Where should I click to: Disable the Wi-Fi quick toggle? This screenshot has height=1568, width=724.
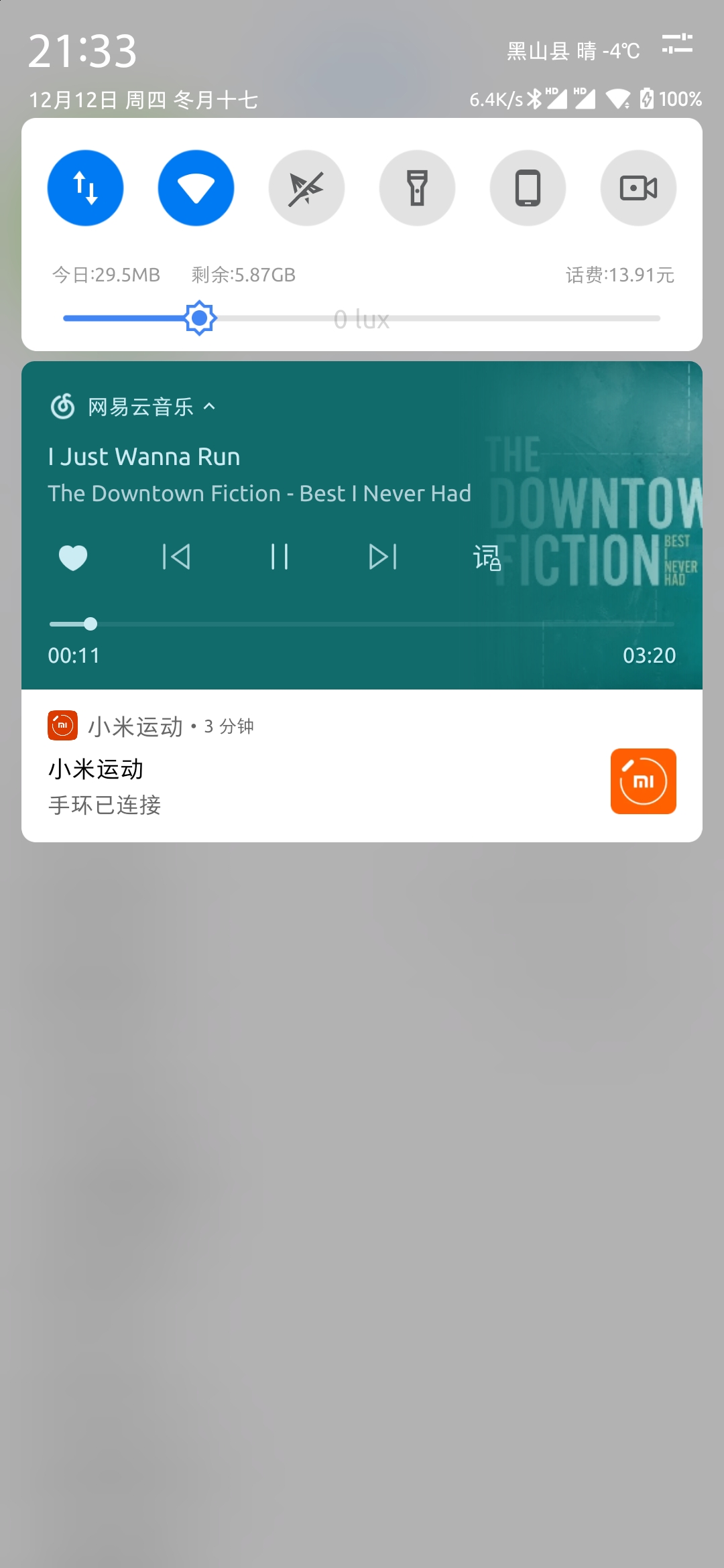[196, 188]
